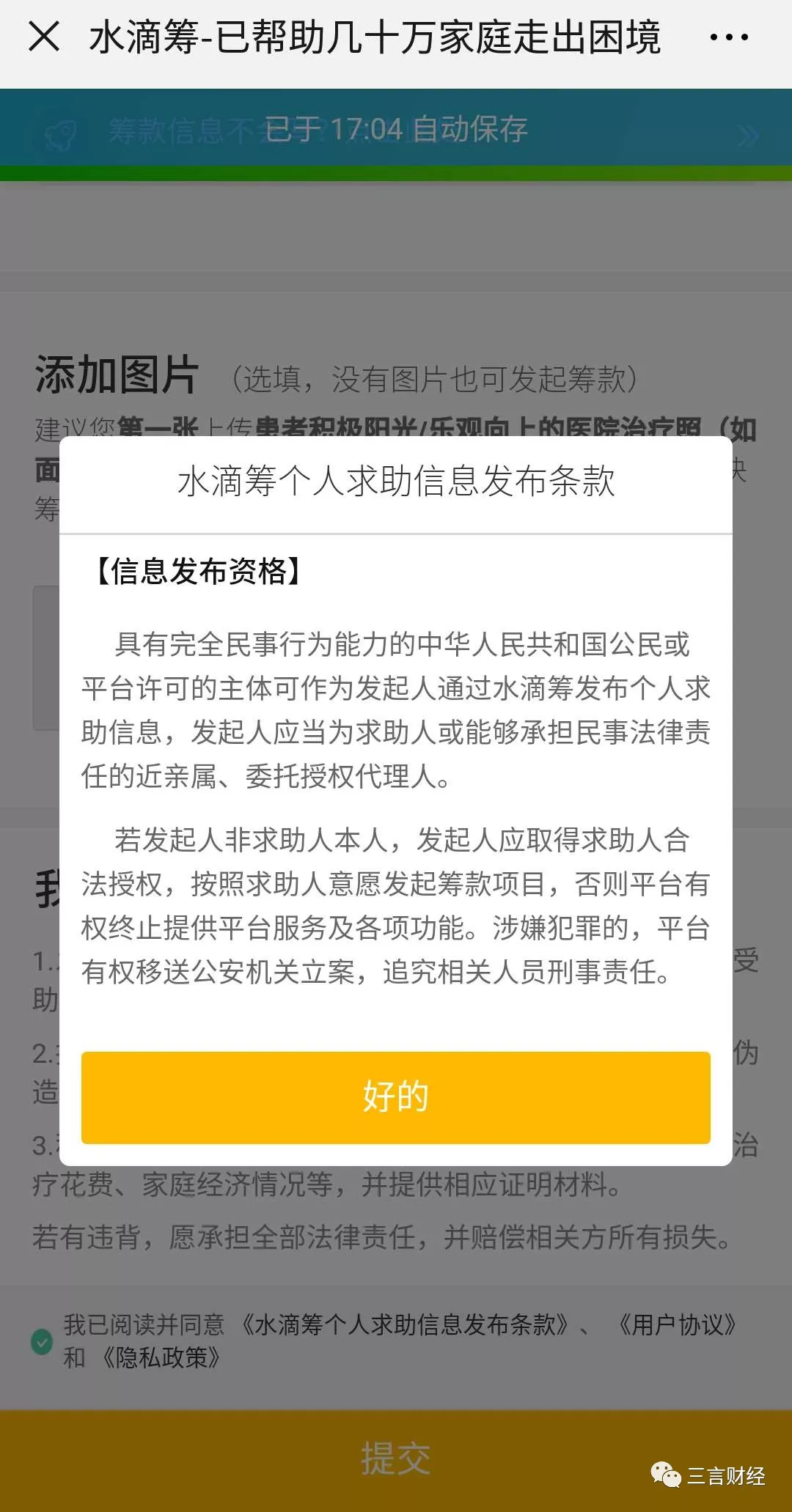
Task: Toggle the agreement checkbox
Action: click(x=42, y=1342)
